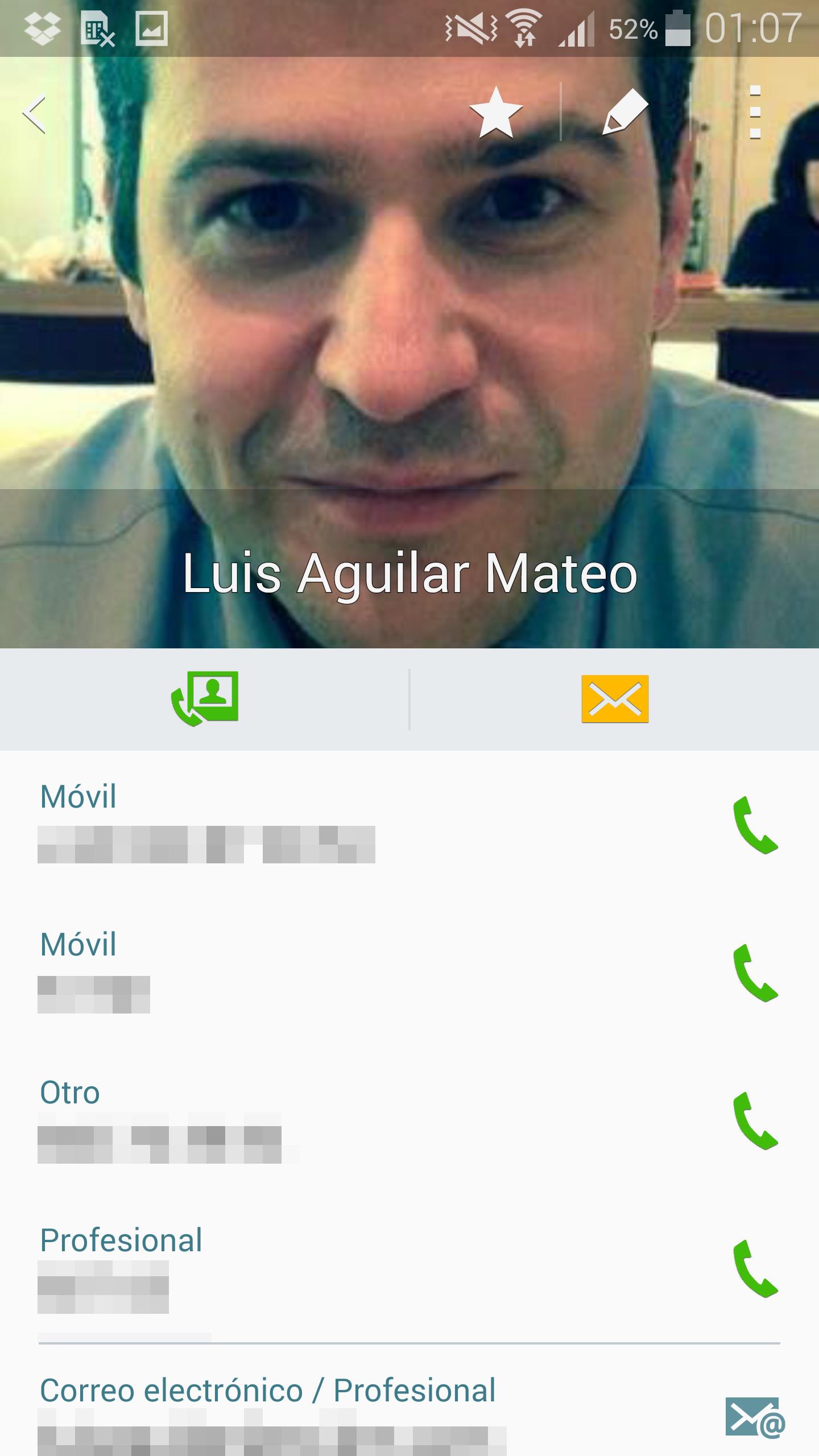
Task: Call the first Móvil number
Action: 755,825
